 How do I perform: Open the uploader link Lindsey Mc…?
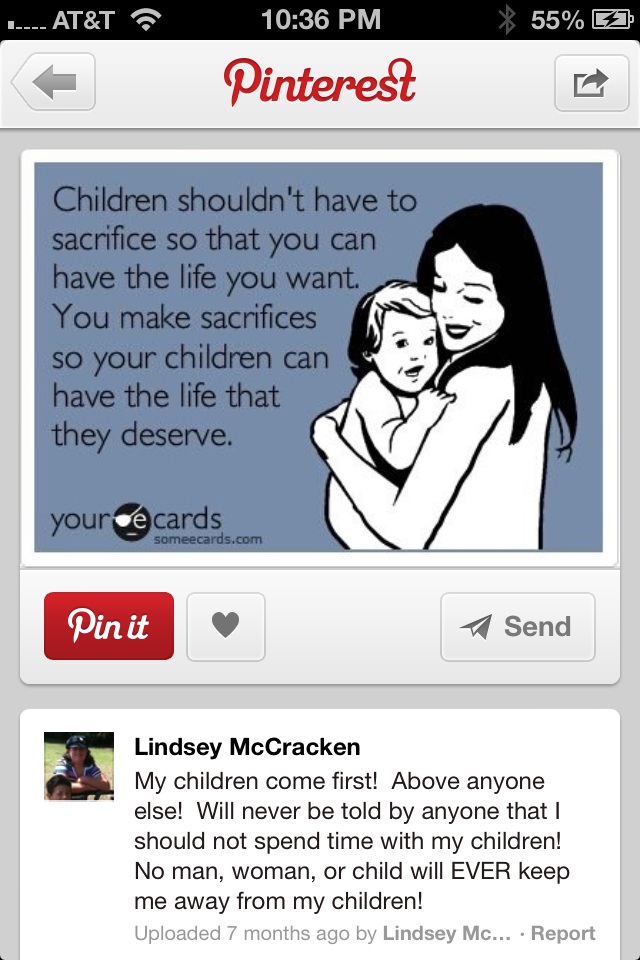[446, 933]
